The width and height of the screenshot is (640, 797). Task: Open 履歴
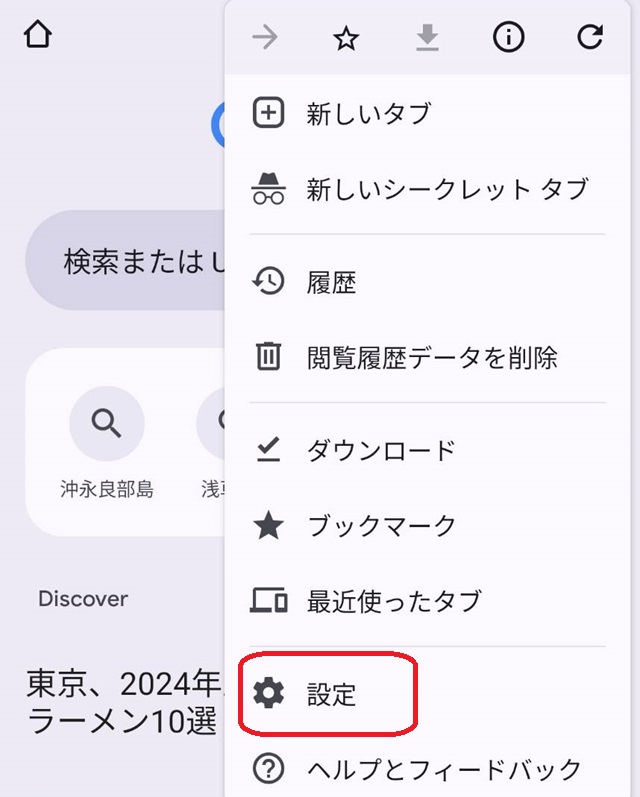(427, 282)
